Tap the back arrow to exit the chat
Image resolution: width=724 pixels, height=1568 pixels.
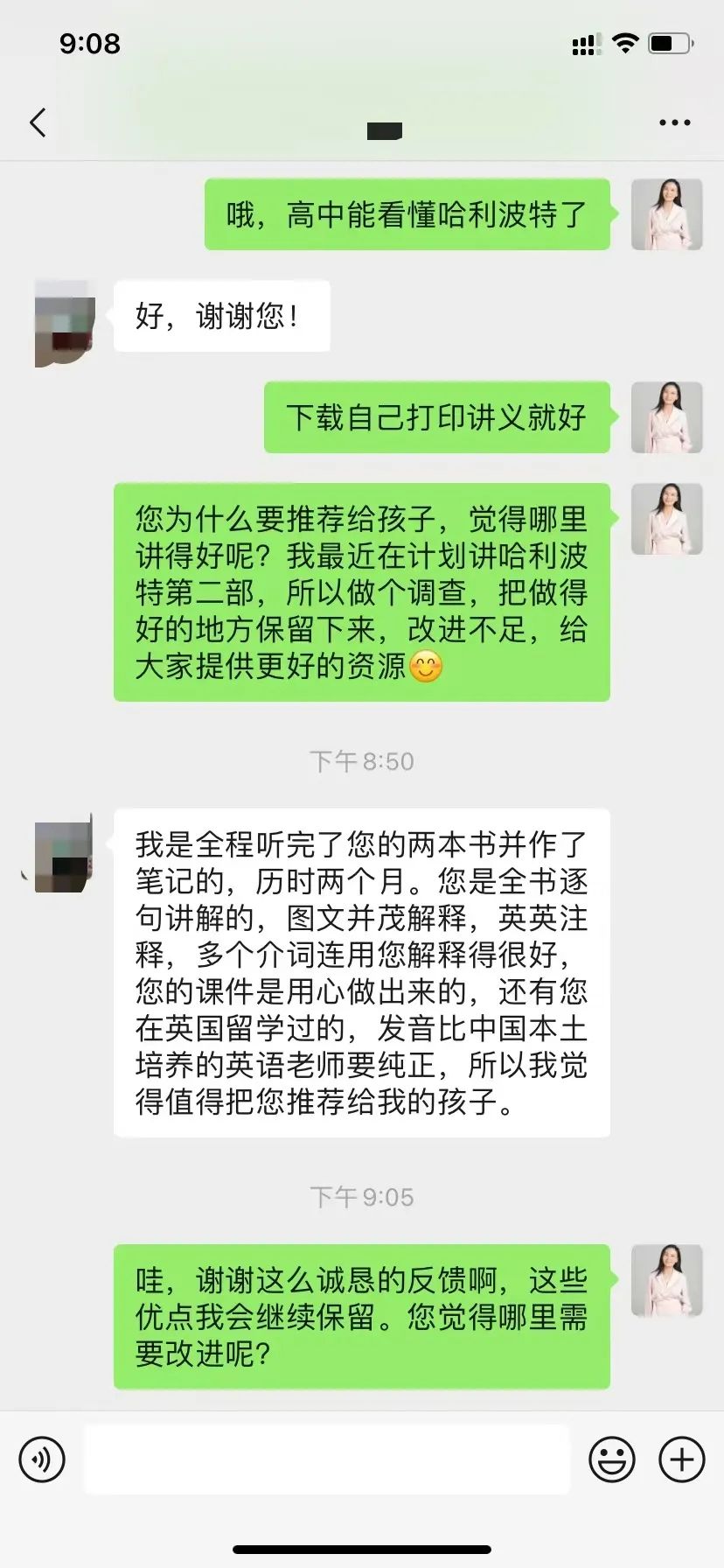[37, 122]
